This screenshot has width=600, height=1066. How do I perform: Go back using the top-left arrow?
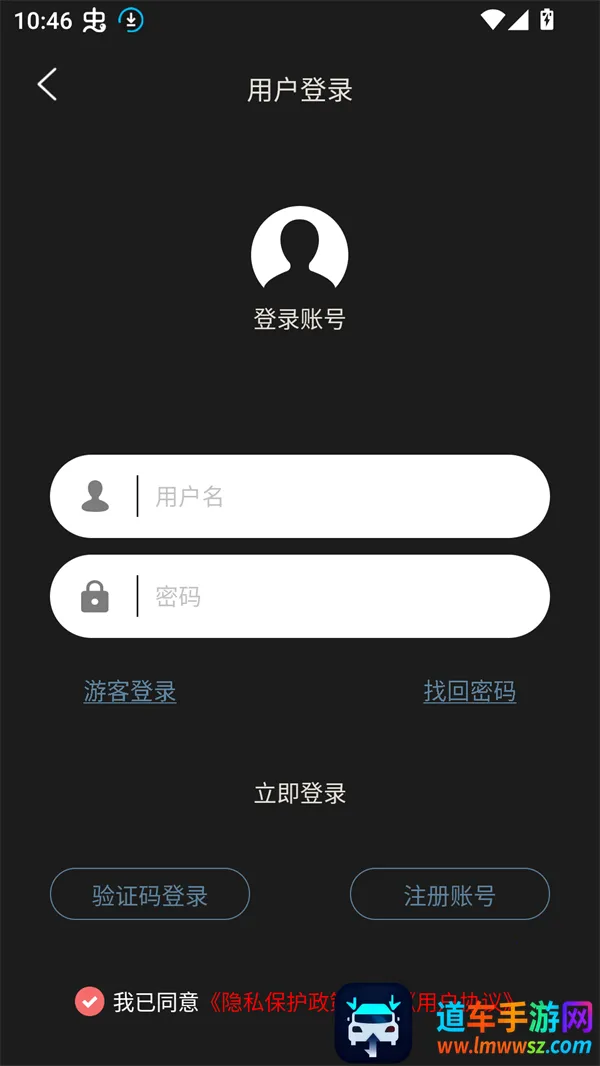[47, 85]
